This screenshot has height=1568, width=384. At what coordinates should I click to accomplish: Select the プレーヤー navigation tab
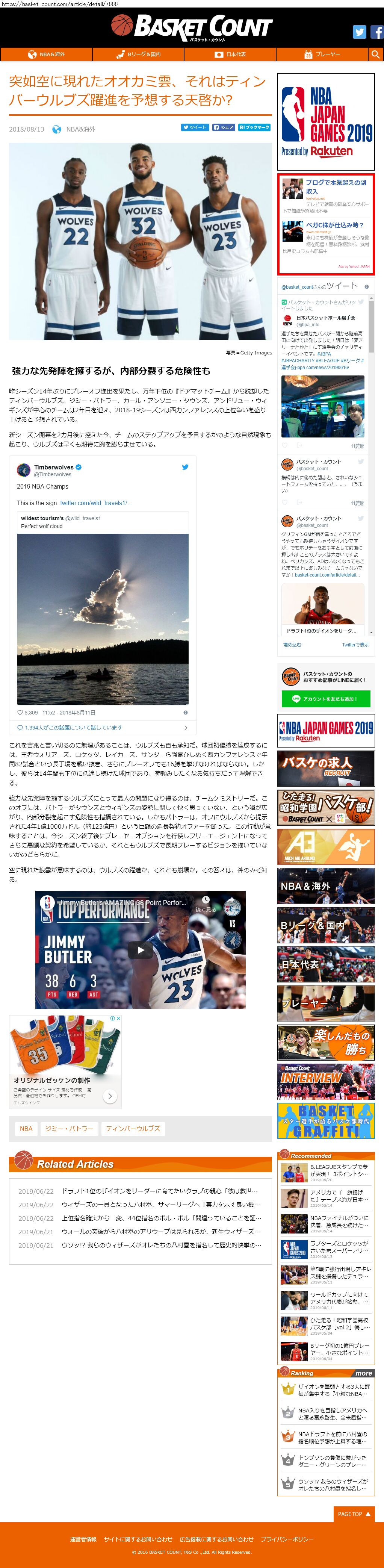point(322,54)
